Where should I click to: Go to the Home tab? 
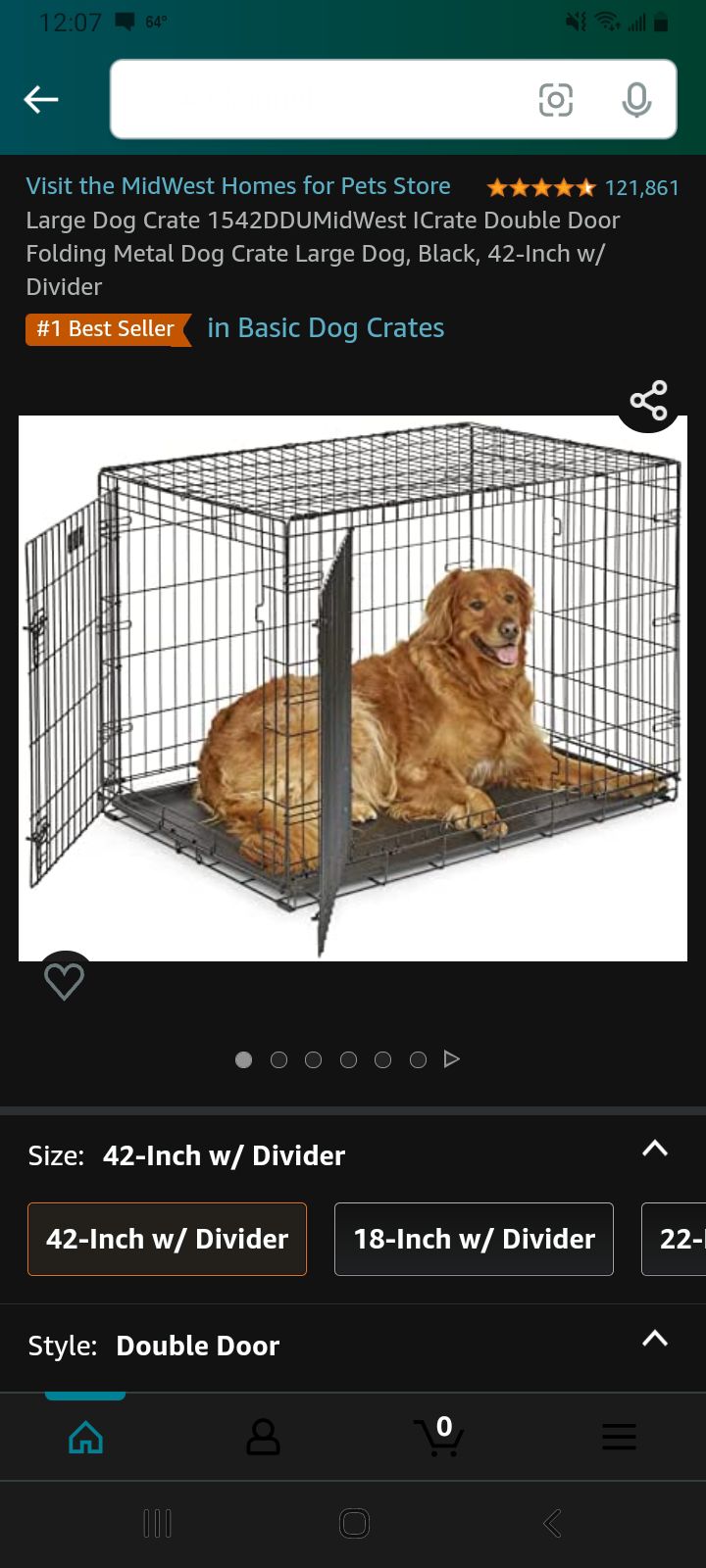point(85,1438)
